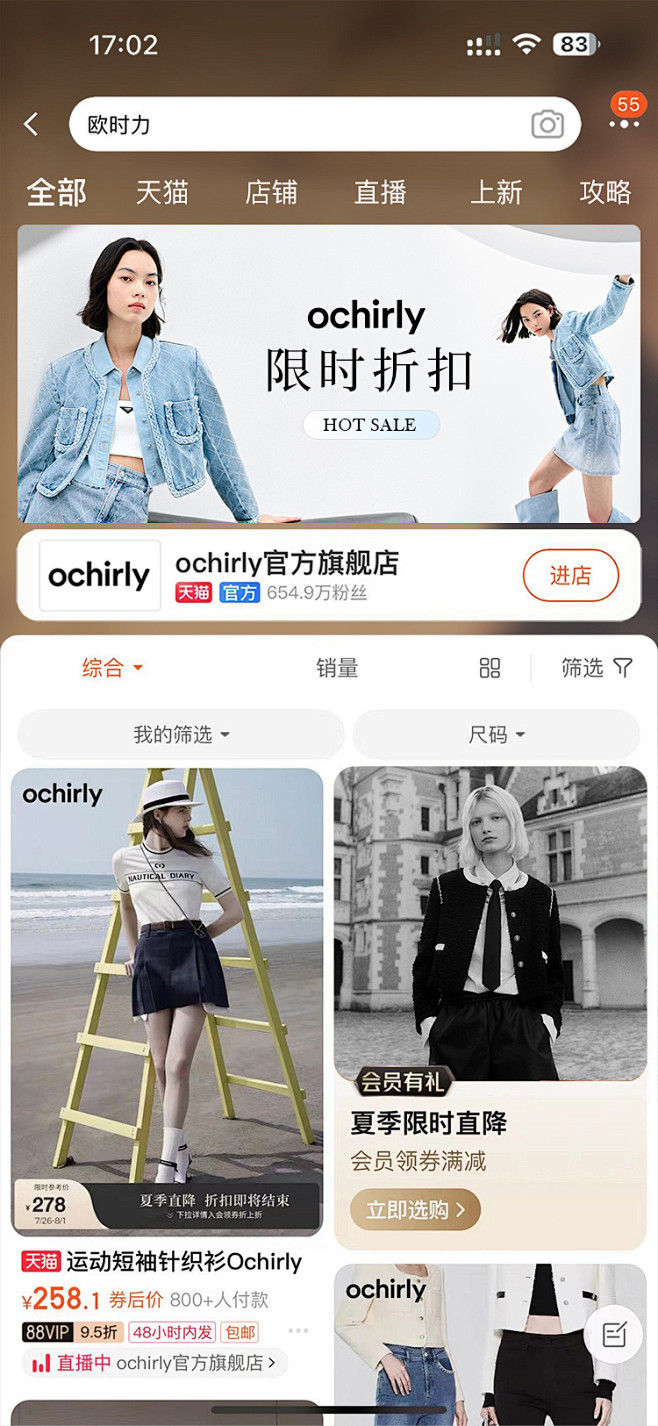
Task: Switch to the 直播 tab
Action: click(x=380, y=192)
